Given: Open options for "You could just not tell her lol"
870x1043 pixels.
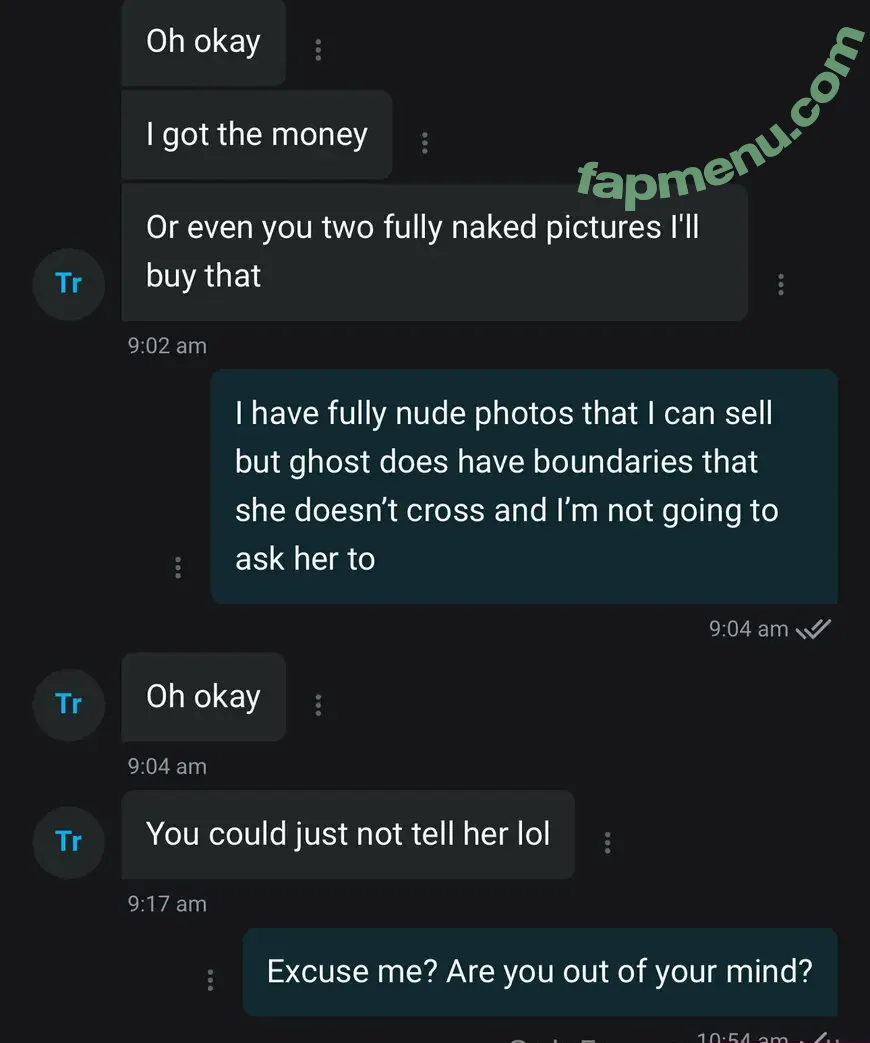Looking at the screenshot, I should click(x=607, y=843).
